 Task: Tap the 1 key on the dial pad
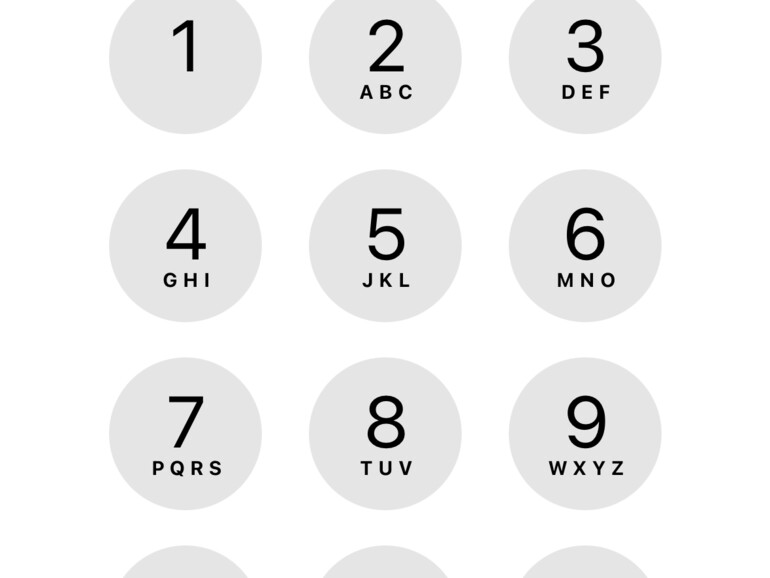185,57
